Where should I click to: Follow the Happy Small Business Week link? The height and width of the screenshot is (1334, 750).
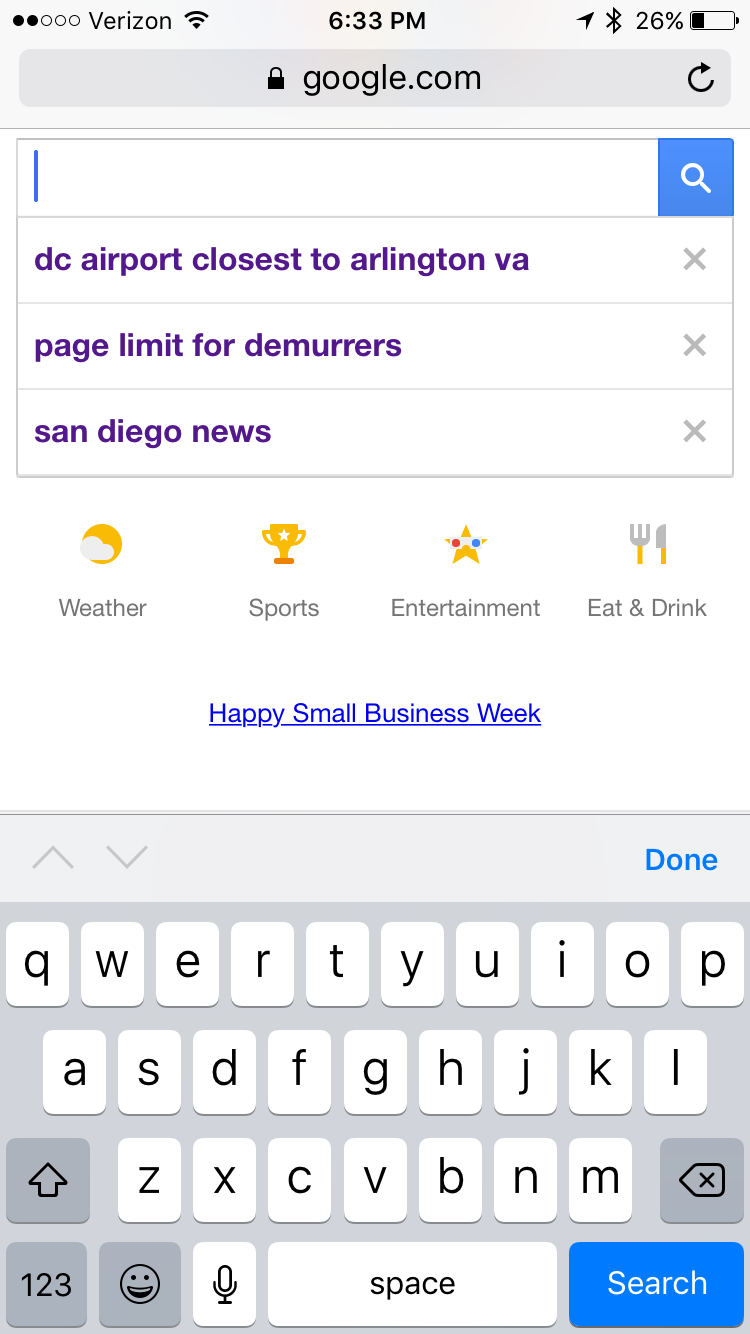pyautogui.click(x=375, y=713)
